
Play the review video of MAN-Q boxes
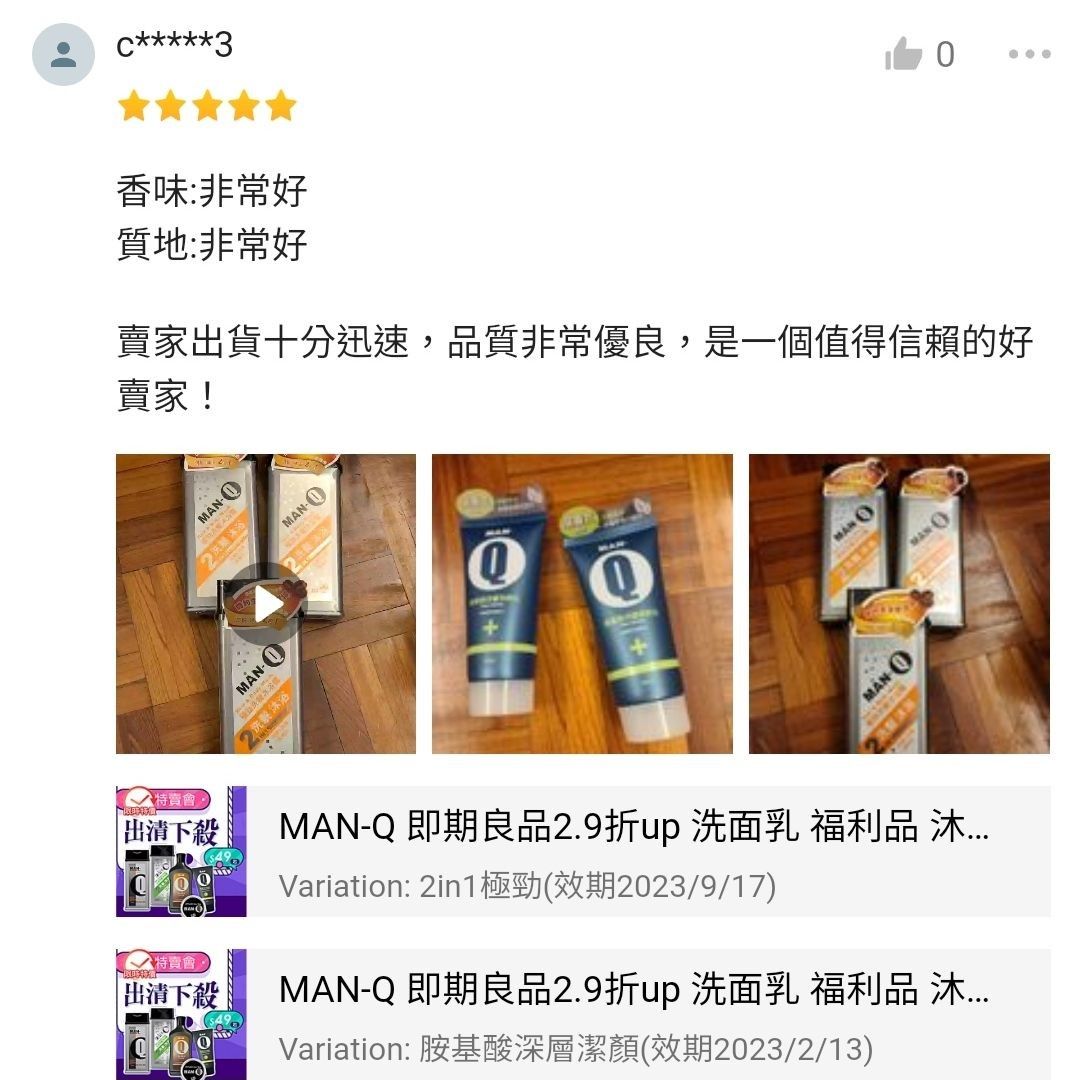266,603
